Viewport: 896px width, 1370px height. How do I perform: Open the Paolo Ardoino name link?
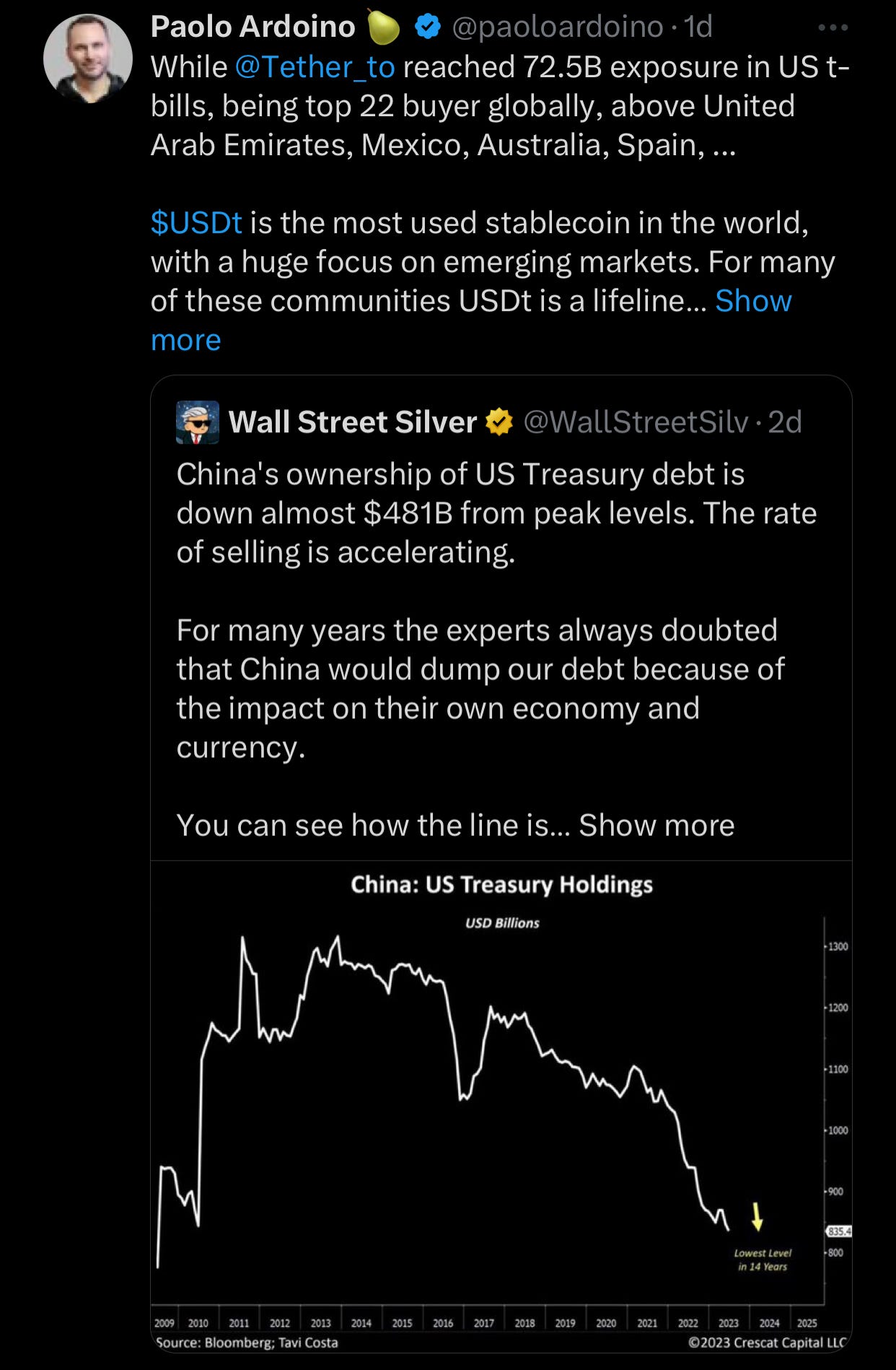pyautogui.click(x=253, y=27)
